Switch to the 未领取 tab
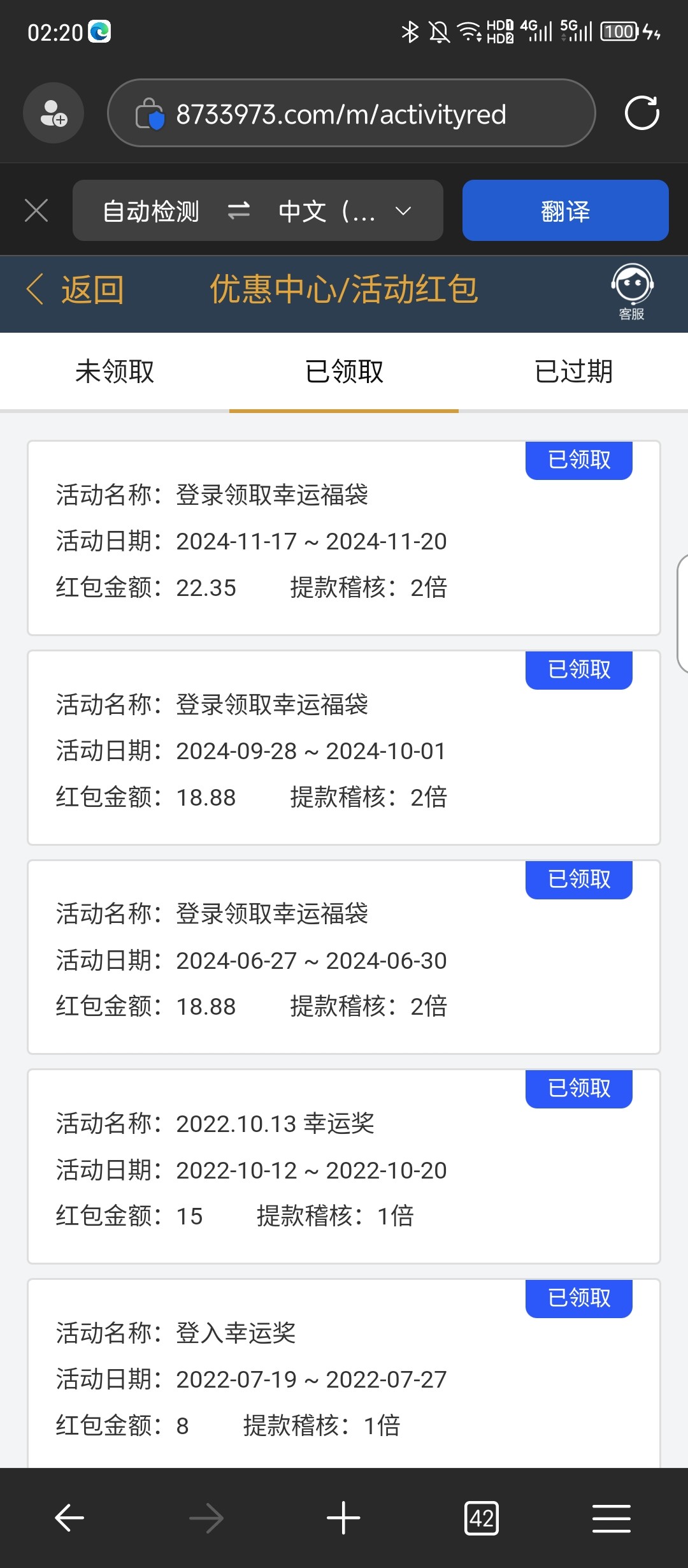688x1568 pixels. pyautogui.click(x=115, y=372)
